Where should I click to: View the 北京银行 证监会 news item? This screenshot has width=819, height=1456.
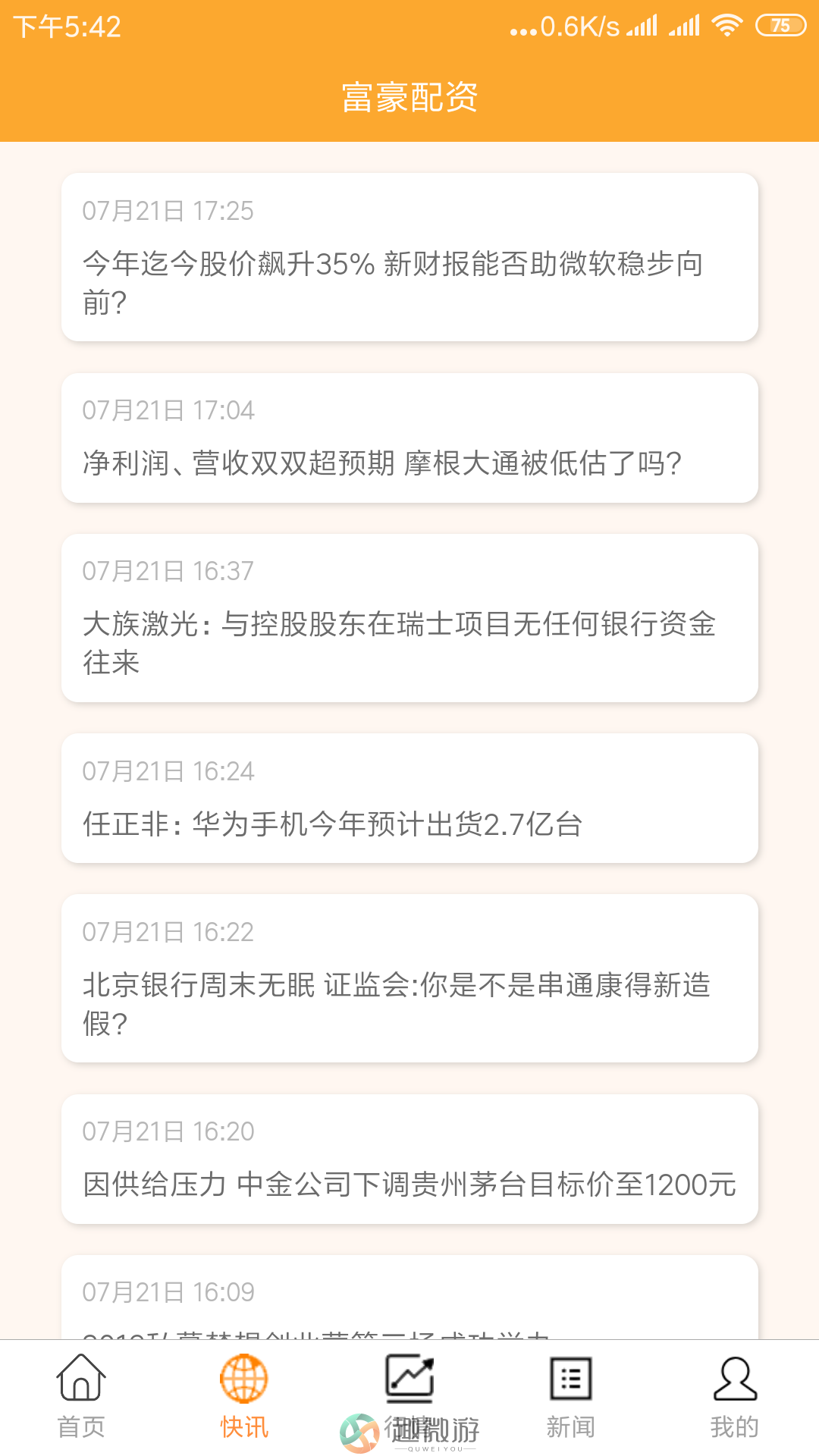(409, 978)
